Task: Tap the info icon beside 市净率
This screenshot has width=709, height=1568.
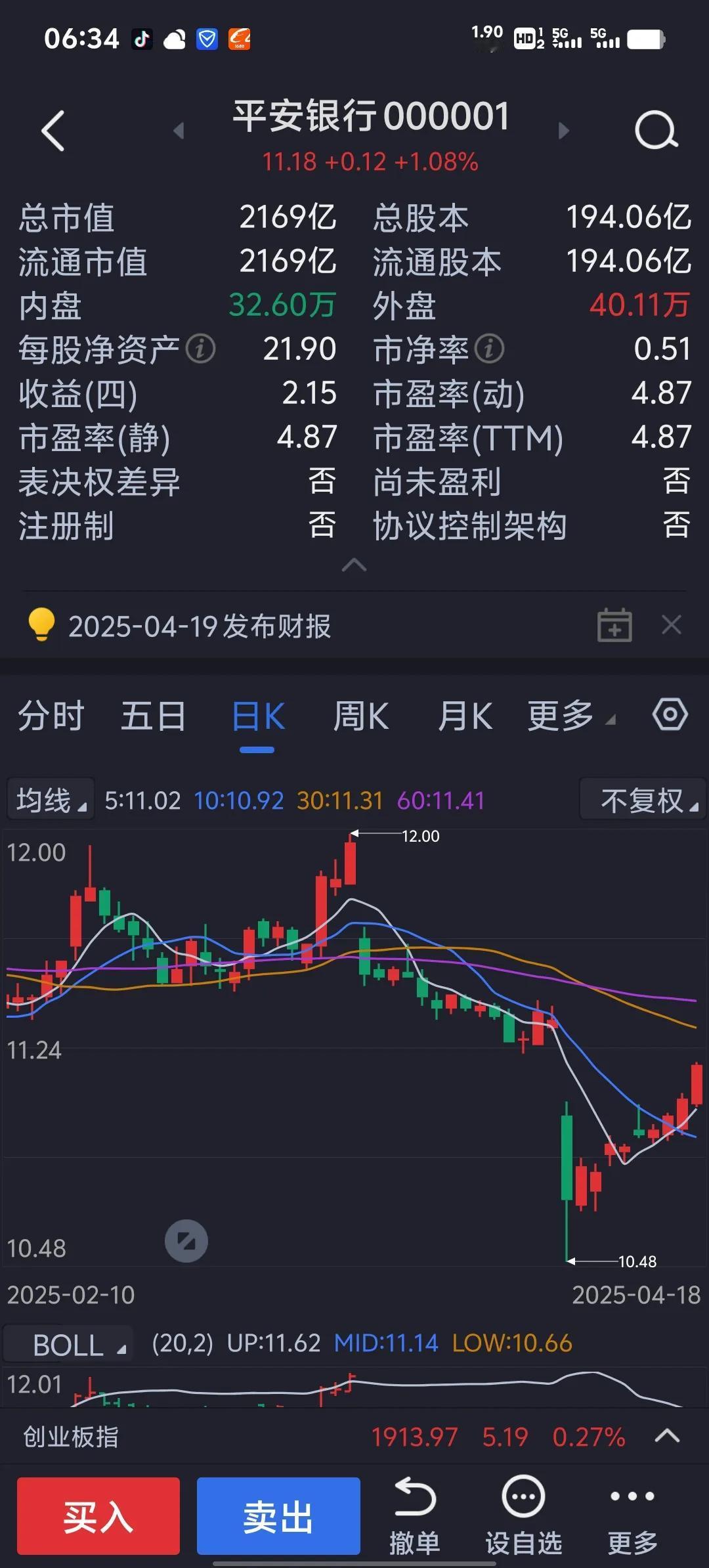Action: point(490,349)
